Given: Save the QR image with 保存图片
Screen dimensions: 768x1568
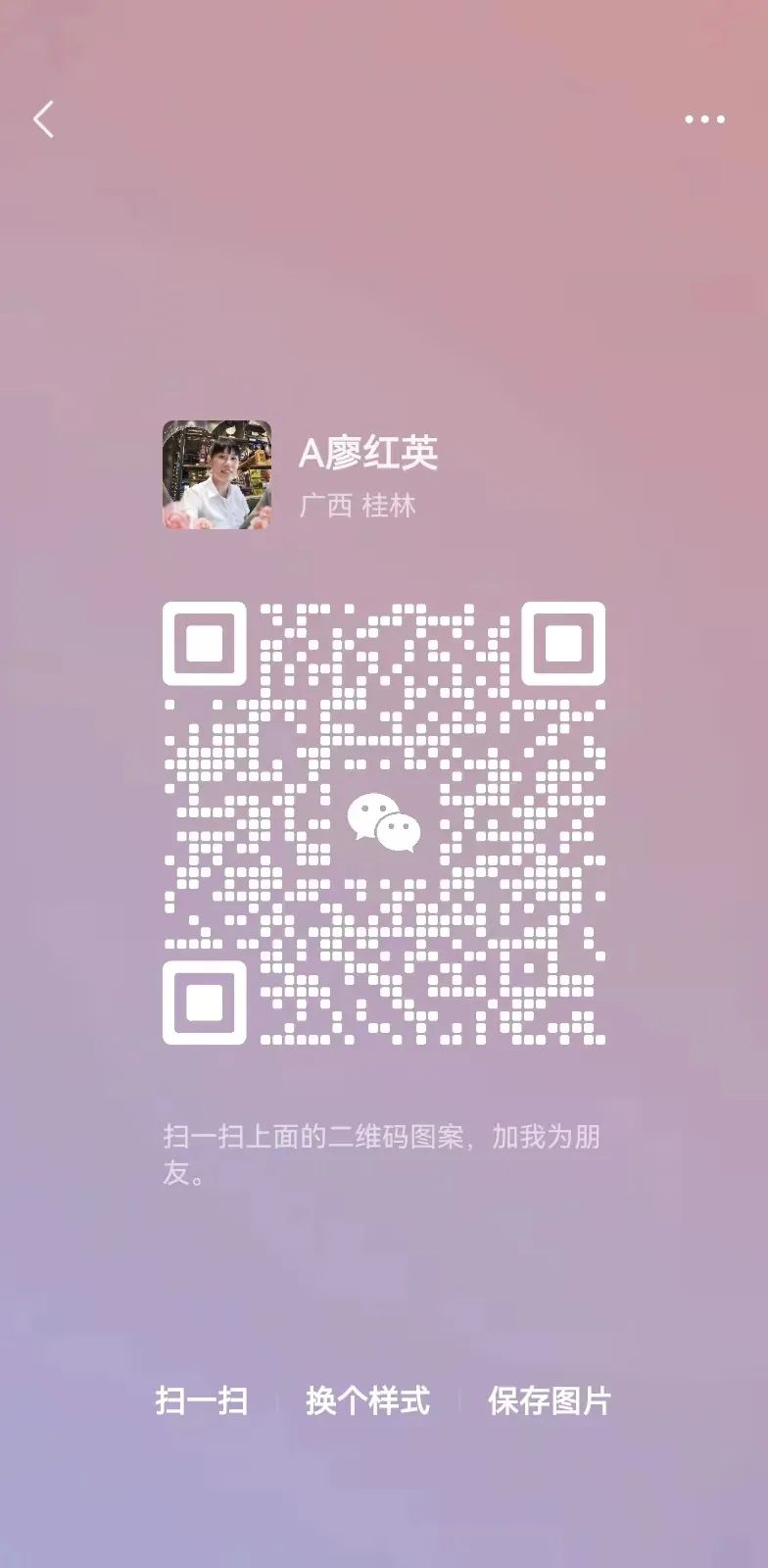Looking at the screenshot, I should (x=549, y=1400).
